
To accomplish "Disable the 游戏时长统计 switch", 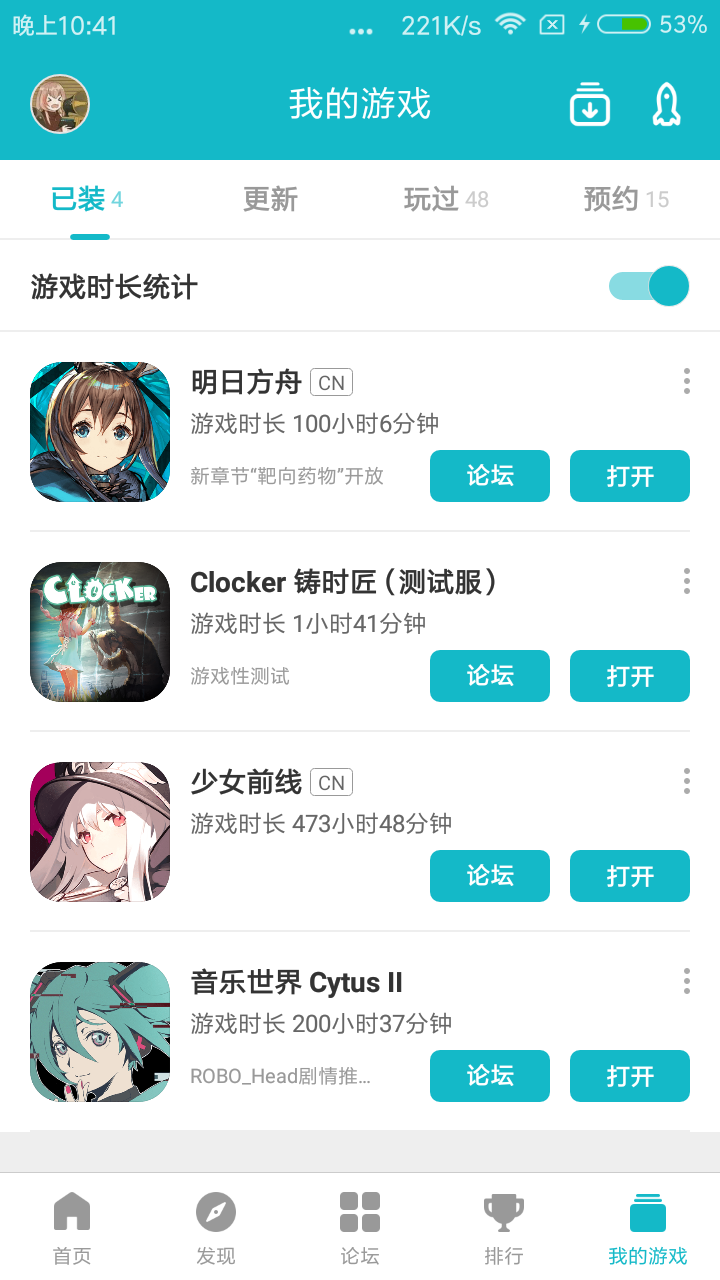I will [x=650, y=286].
